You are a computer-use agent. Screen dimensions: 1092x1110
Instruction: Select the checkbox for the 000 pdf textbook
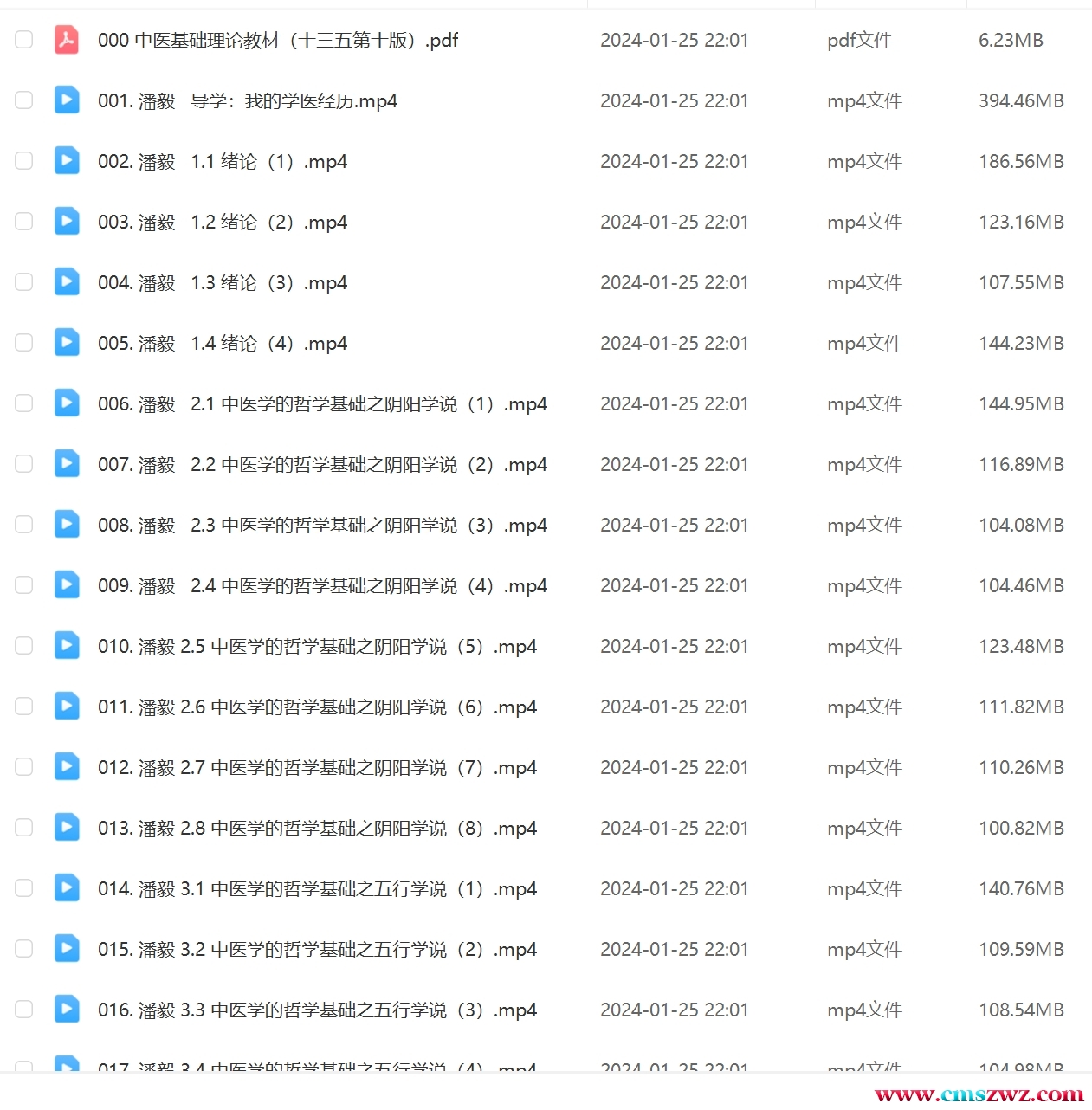click(x=24, y=40)
